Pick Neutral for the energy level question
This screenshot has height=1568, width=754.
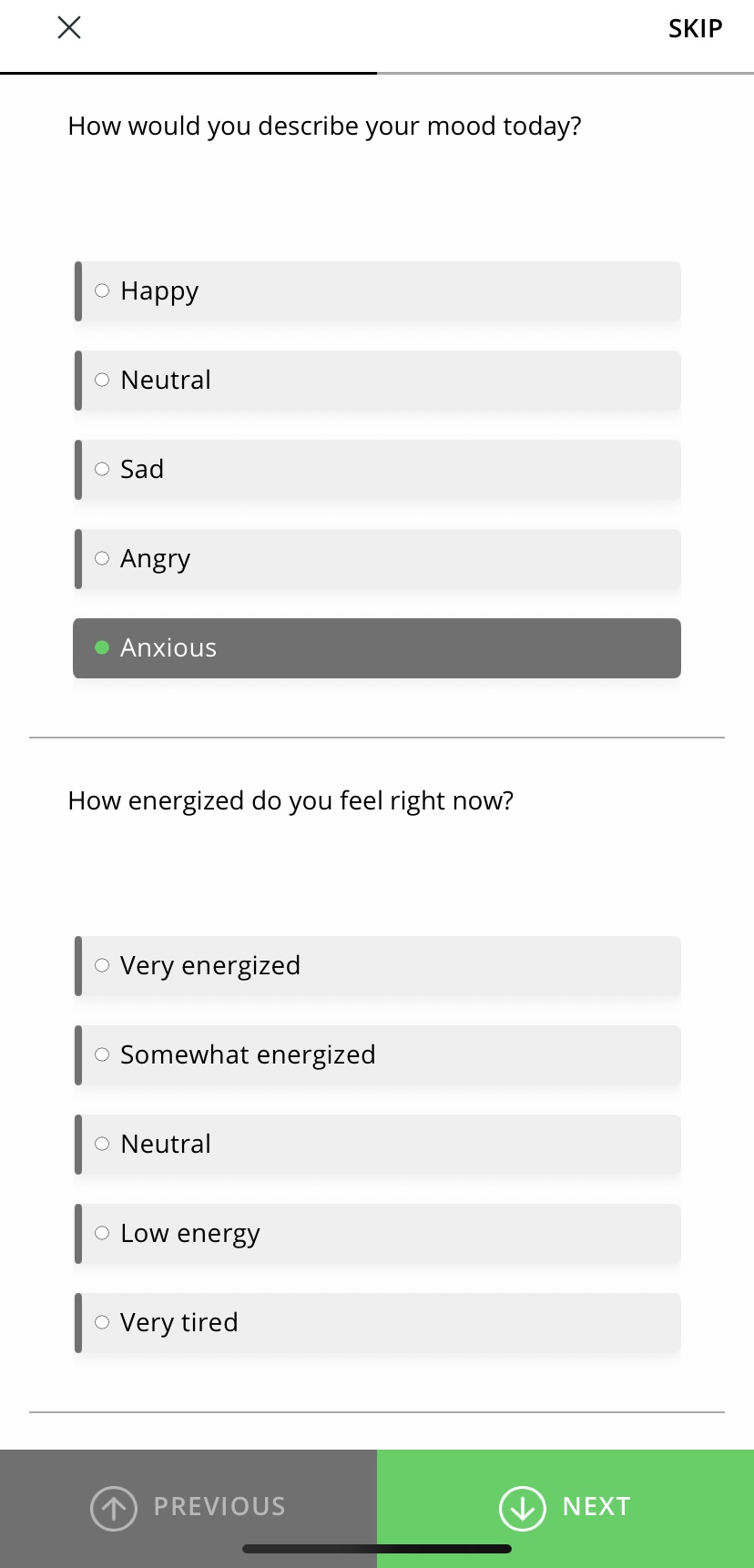[377, 1145]
